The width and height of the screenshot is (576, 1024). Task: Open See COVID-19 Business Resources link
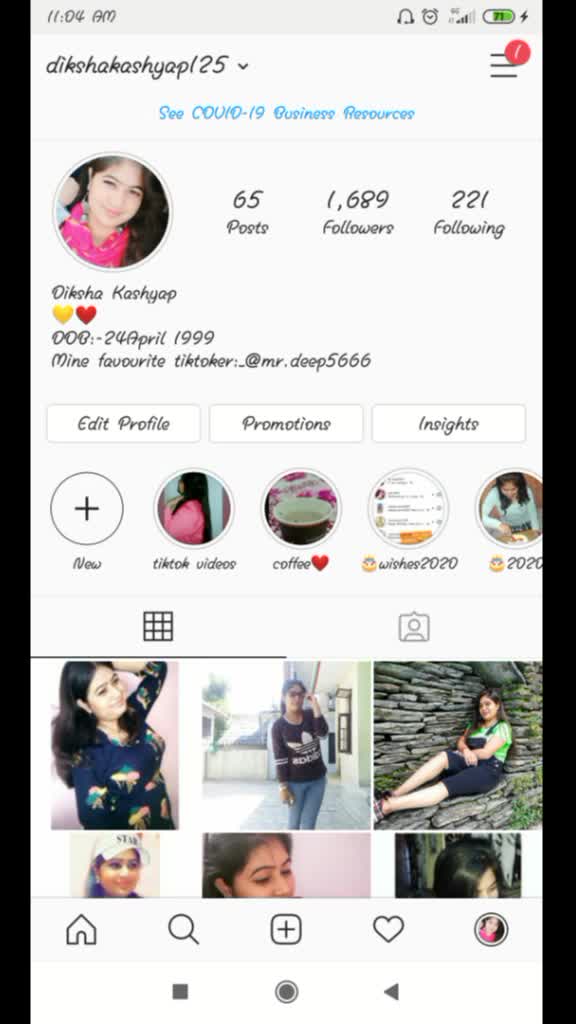[x=287, y=114]
